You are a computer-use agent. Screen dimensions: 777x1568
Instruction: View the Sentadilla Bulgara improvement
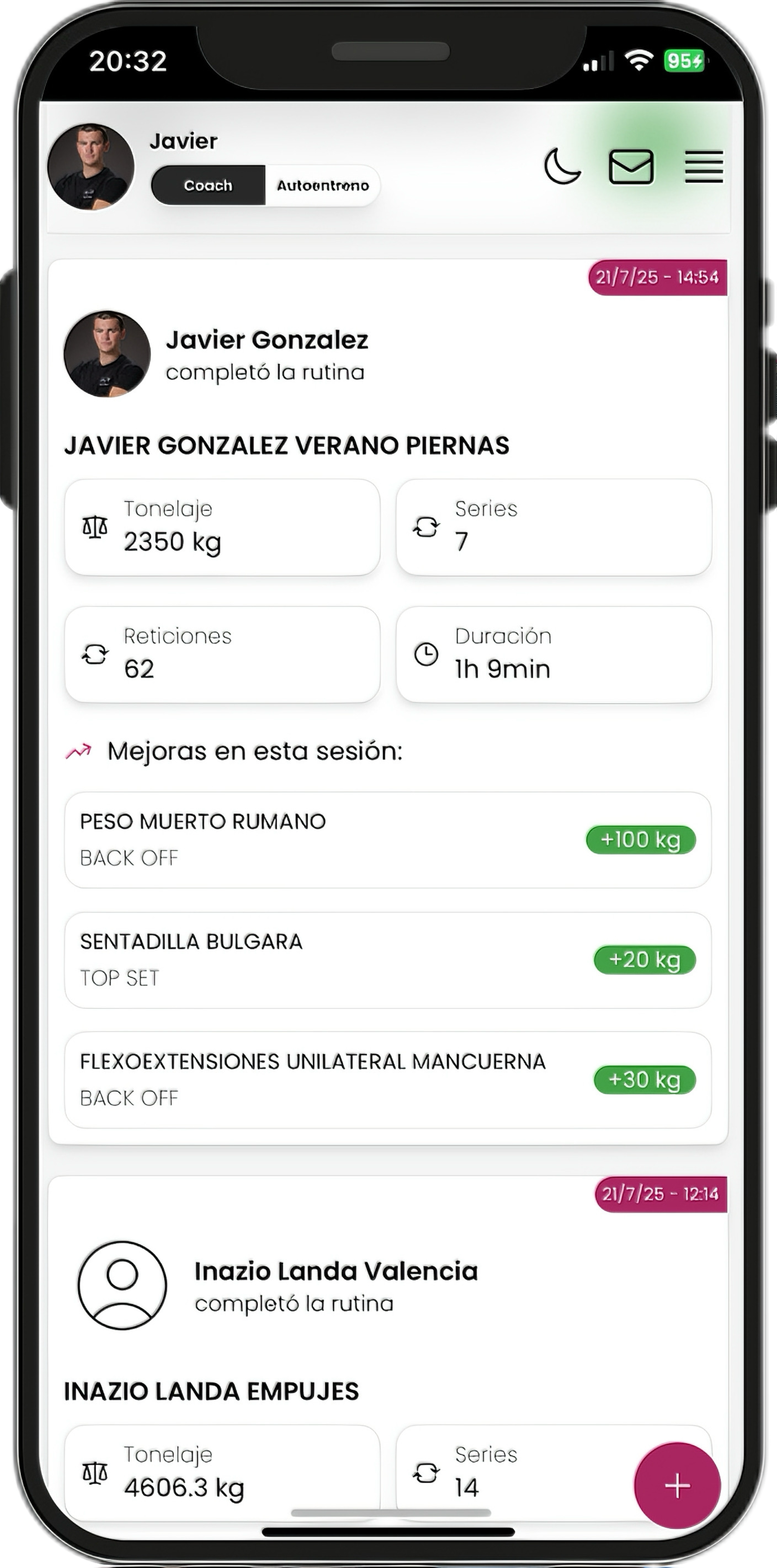click(388, 960)
